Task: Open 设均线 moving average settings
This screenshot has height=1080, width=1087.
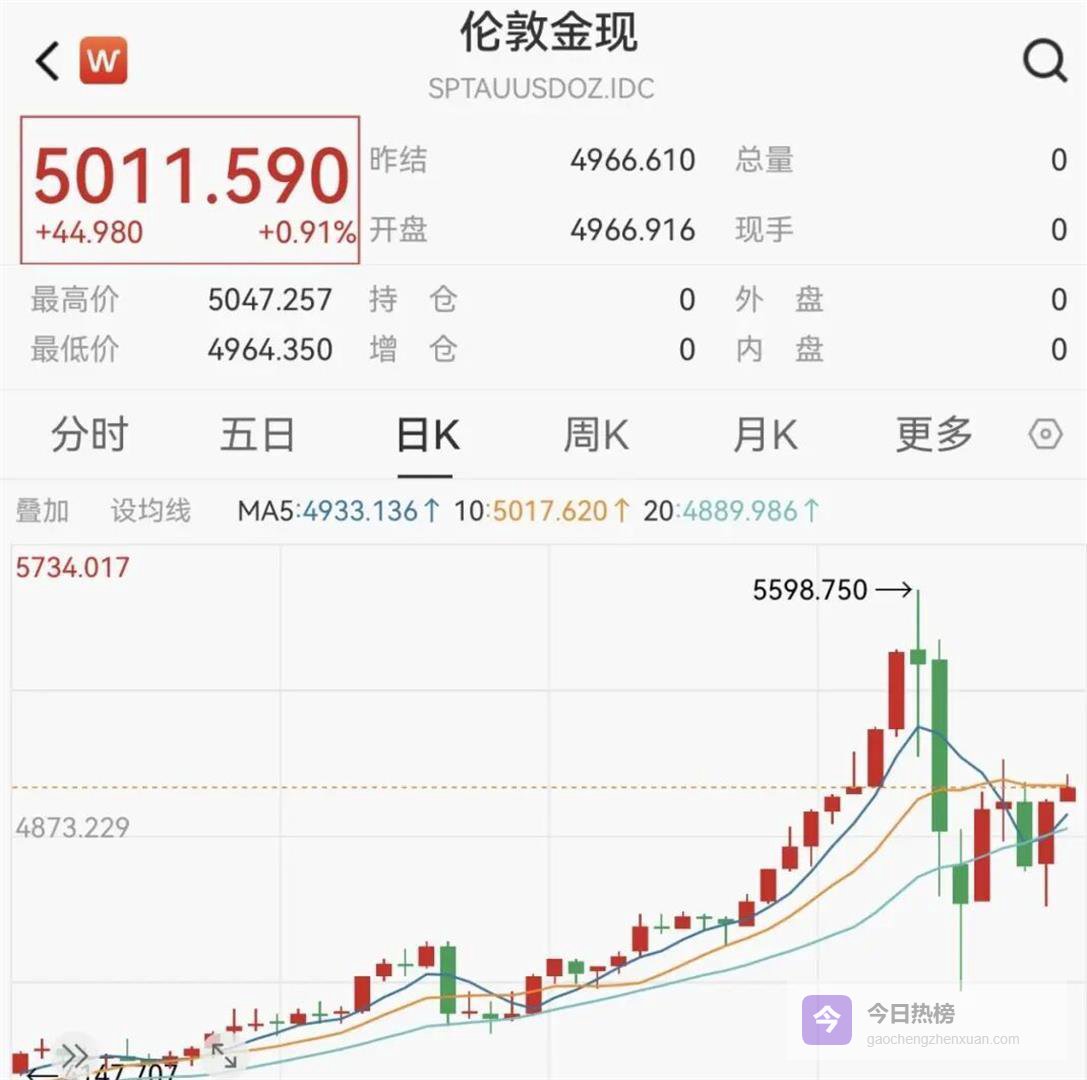Action: pyautogui.click(x=150, y=511)
